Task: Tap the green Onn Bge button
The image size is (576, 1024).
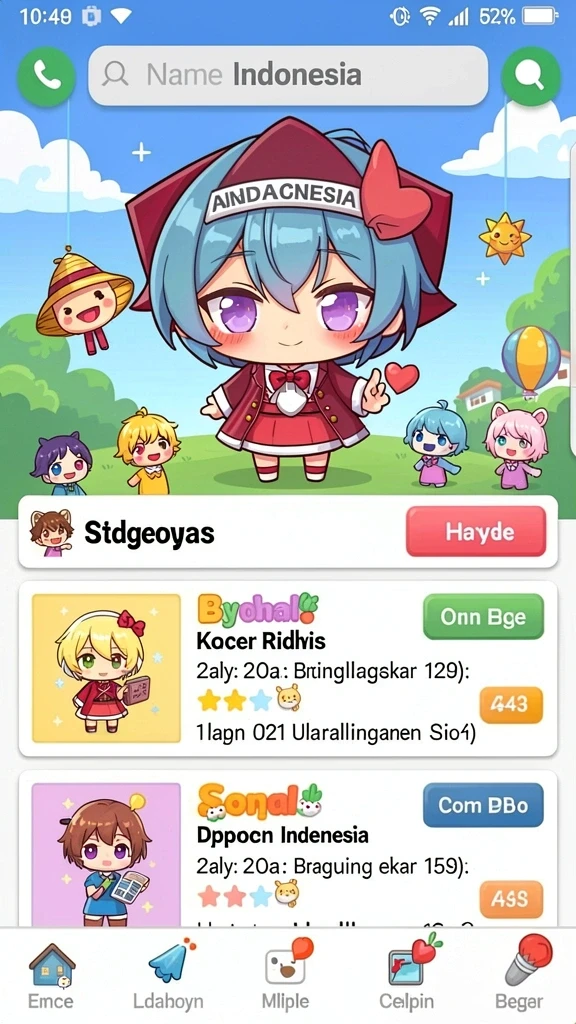Action: click(483, 616)
